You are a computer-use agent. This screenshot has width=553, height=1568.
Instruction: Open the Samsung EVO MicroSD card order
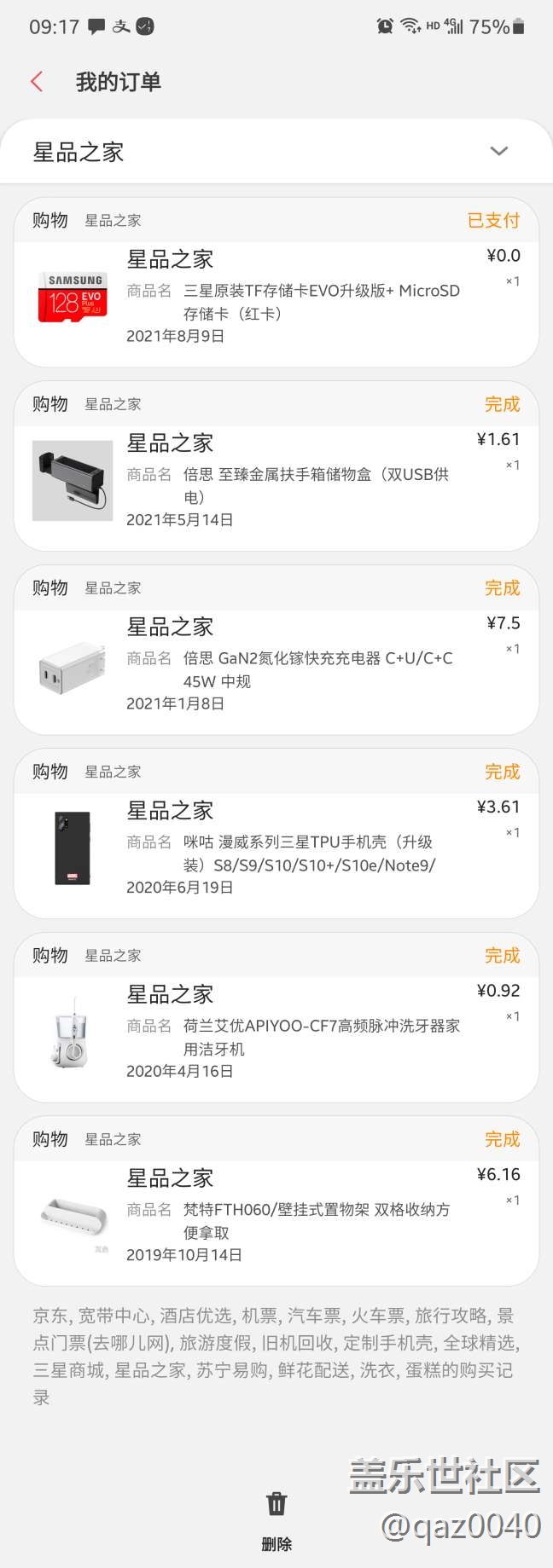click(276, 282)
